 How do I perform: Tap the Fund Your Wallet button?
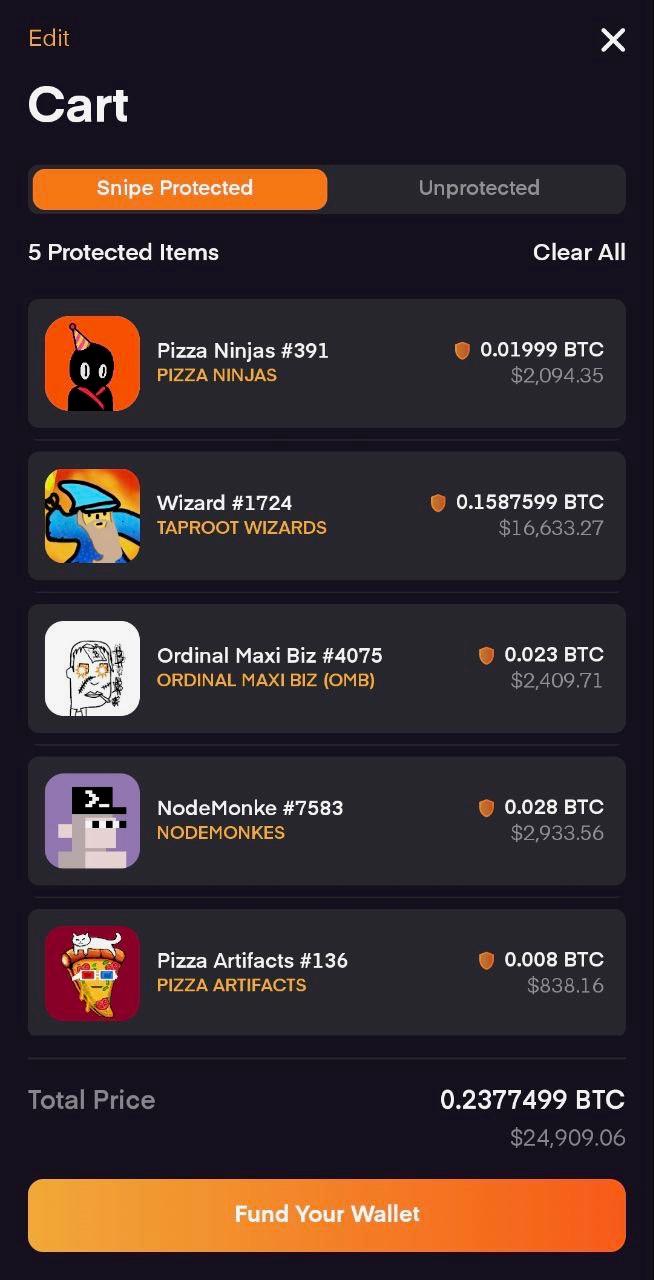(326, 1214)
